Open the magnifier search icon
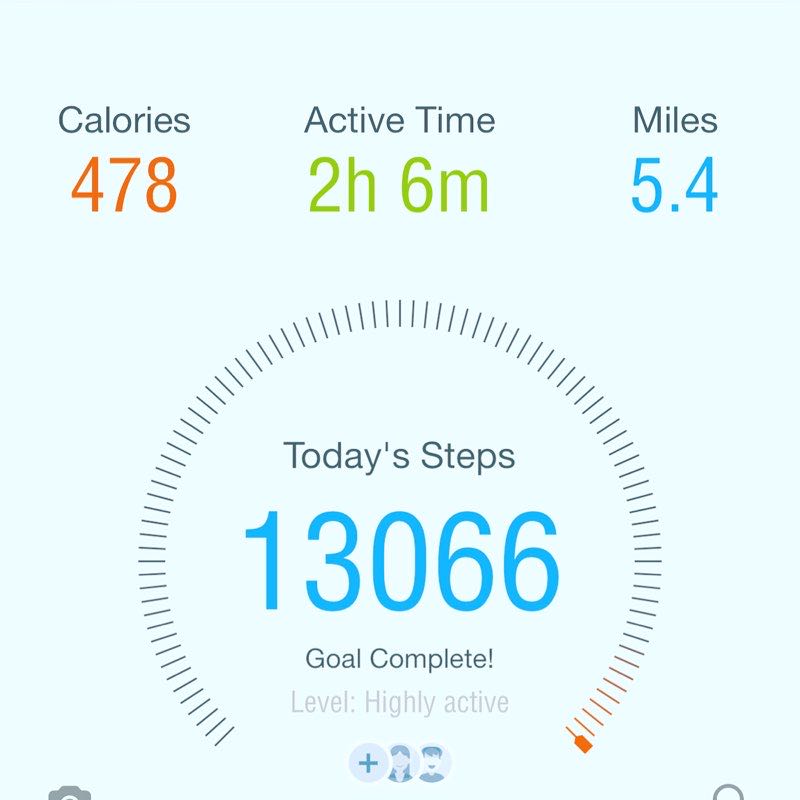Viewport: 800px width, 800px height. (729, 794)
